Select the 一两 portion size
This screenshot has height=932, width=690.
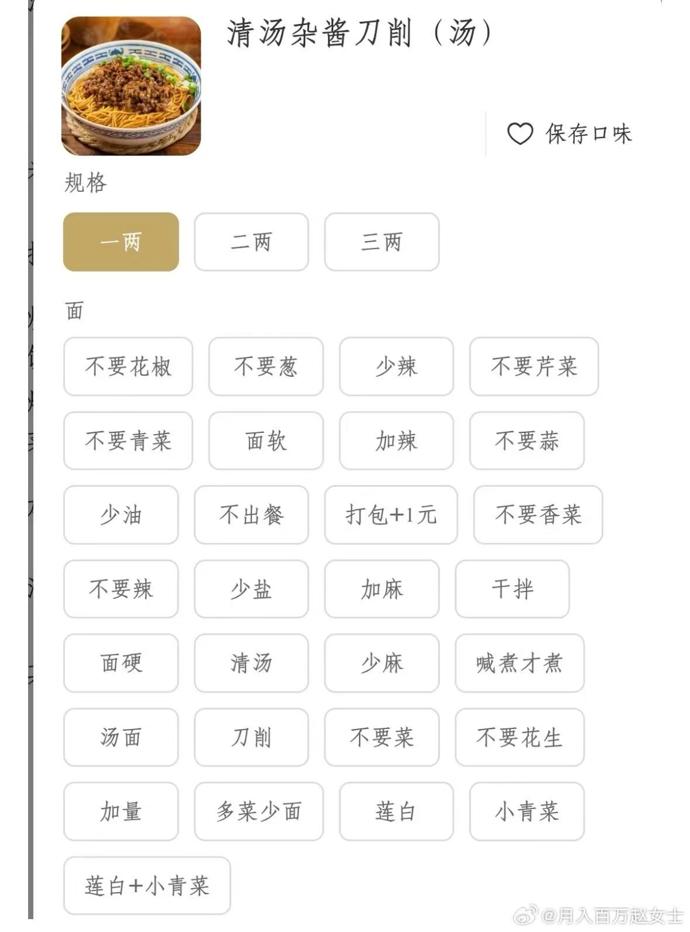[x=121, y=242]
